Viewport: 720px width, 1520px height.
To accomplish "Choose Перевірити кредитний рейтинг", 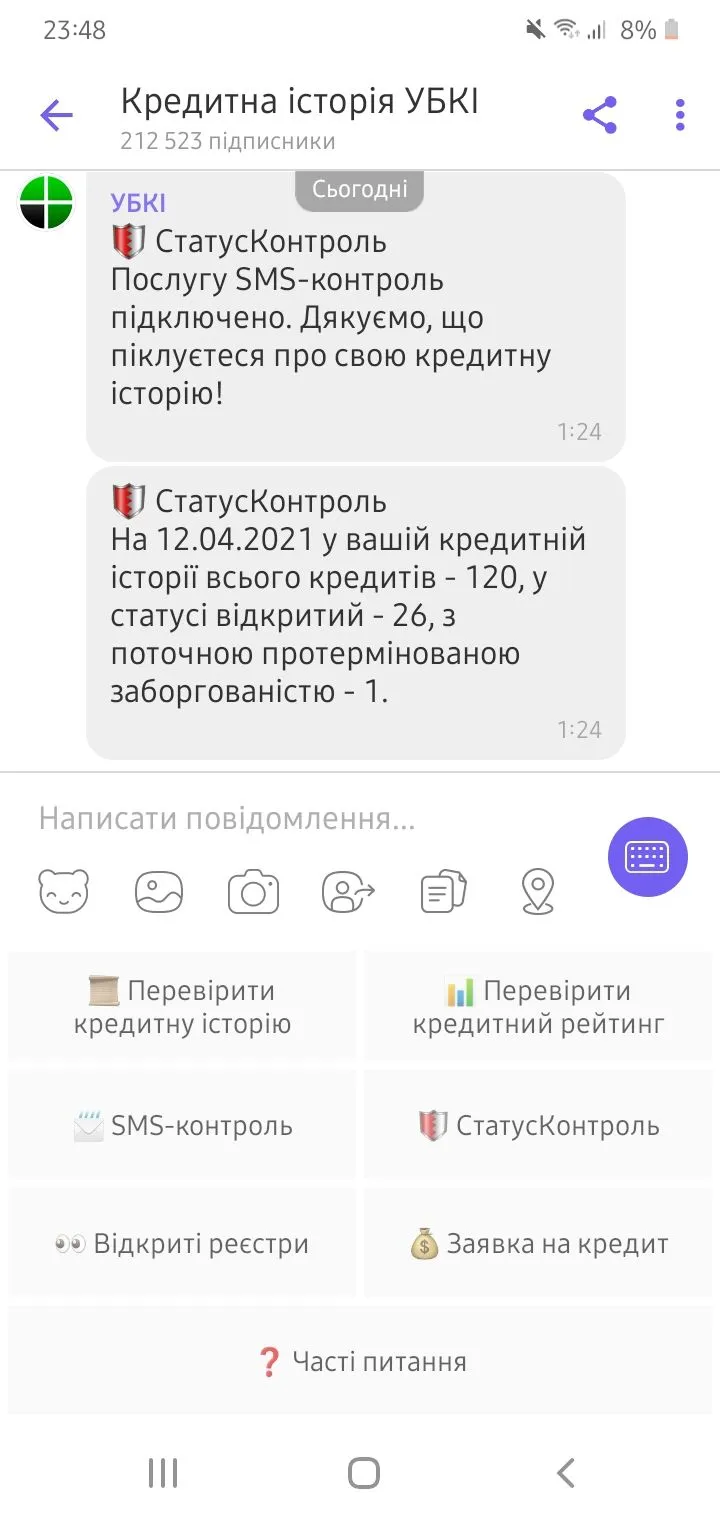I will pyautogui.click(x=538, y=1007).
